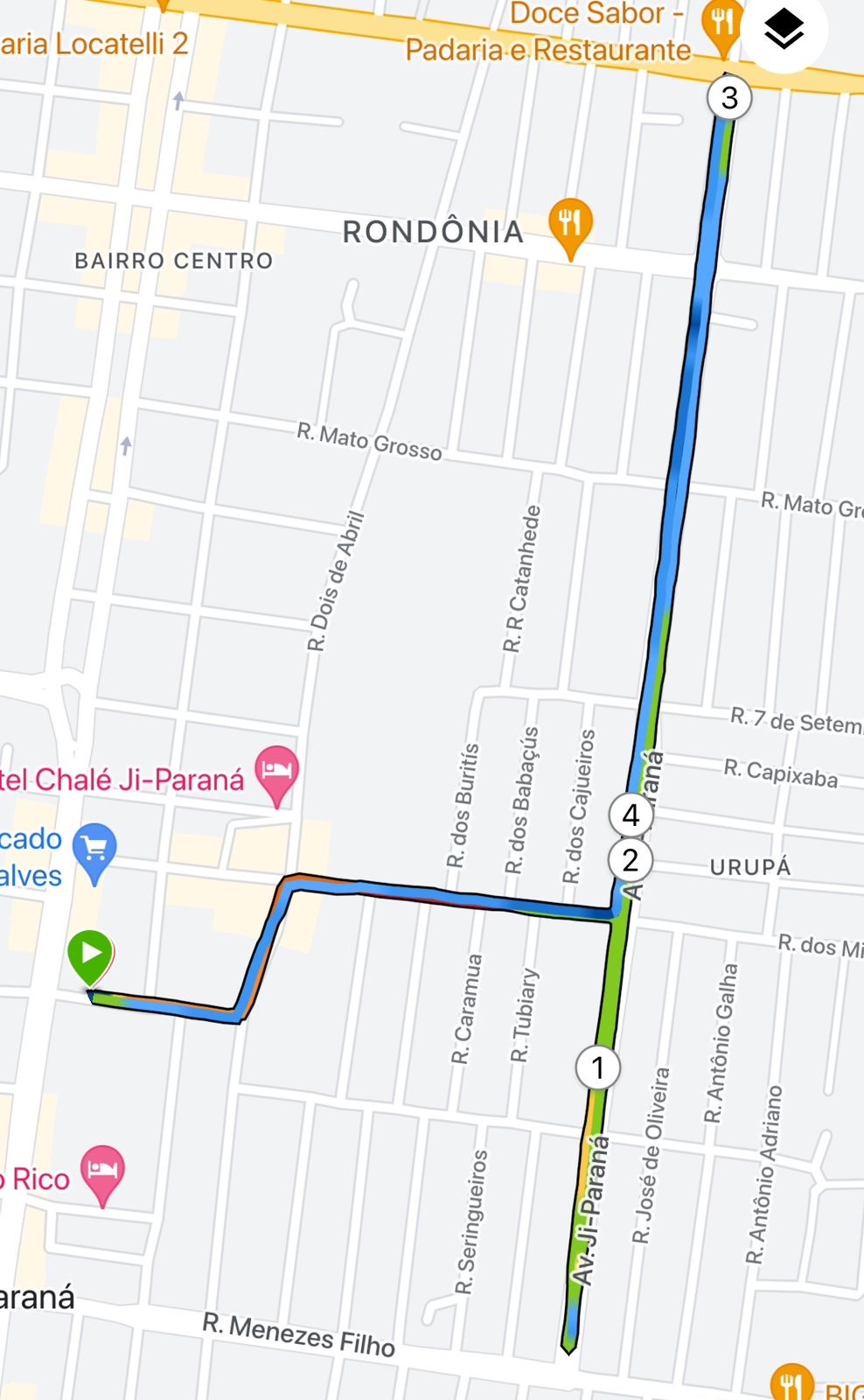Select route marker 1
The image size is (864, 1400).
coord(597,1067)
